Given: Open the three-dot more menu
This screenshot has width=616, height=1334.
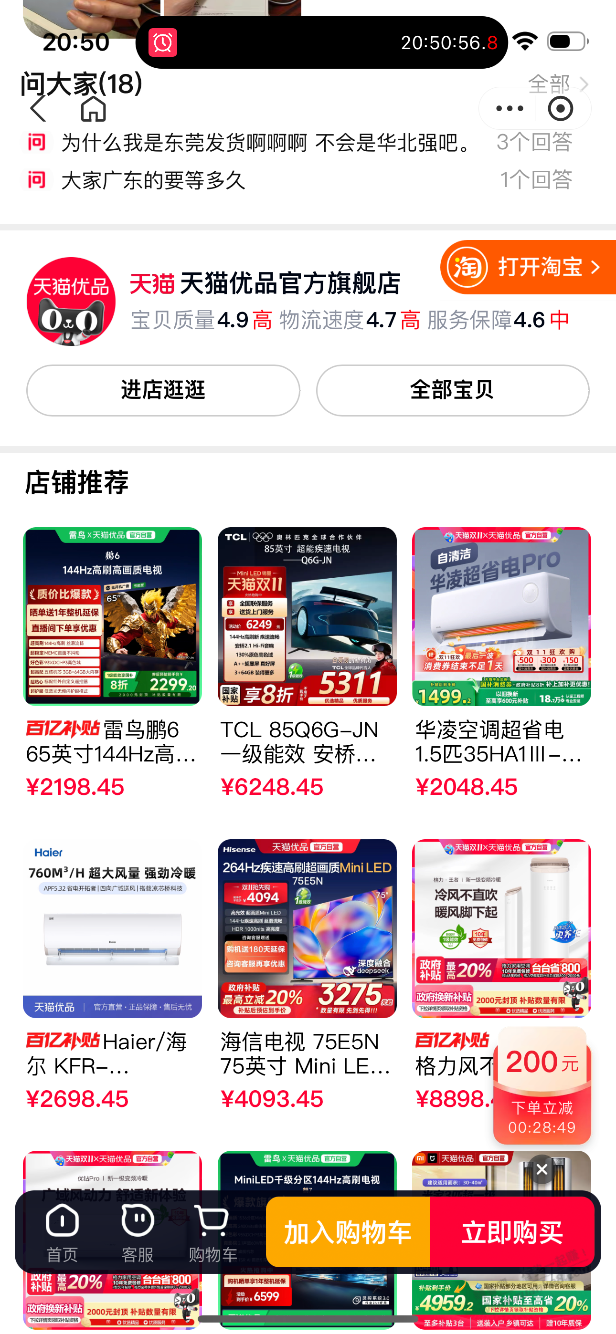Looking at the screenshot, I should (509, 109).
